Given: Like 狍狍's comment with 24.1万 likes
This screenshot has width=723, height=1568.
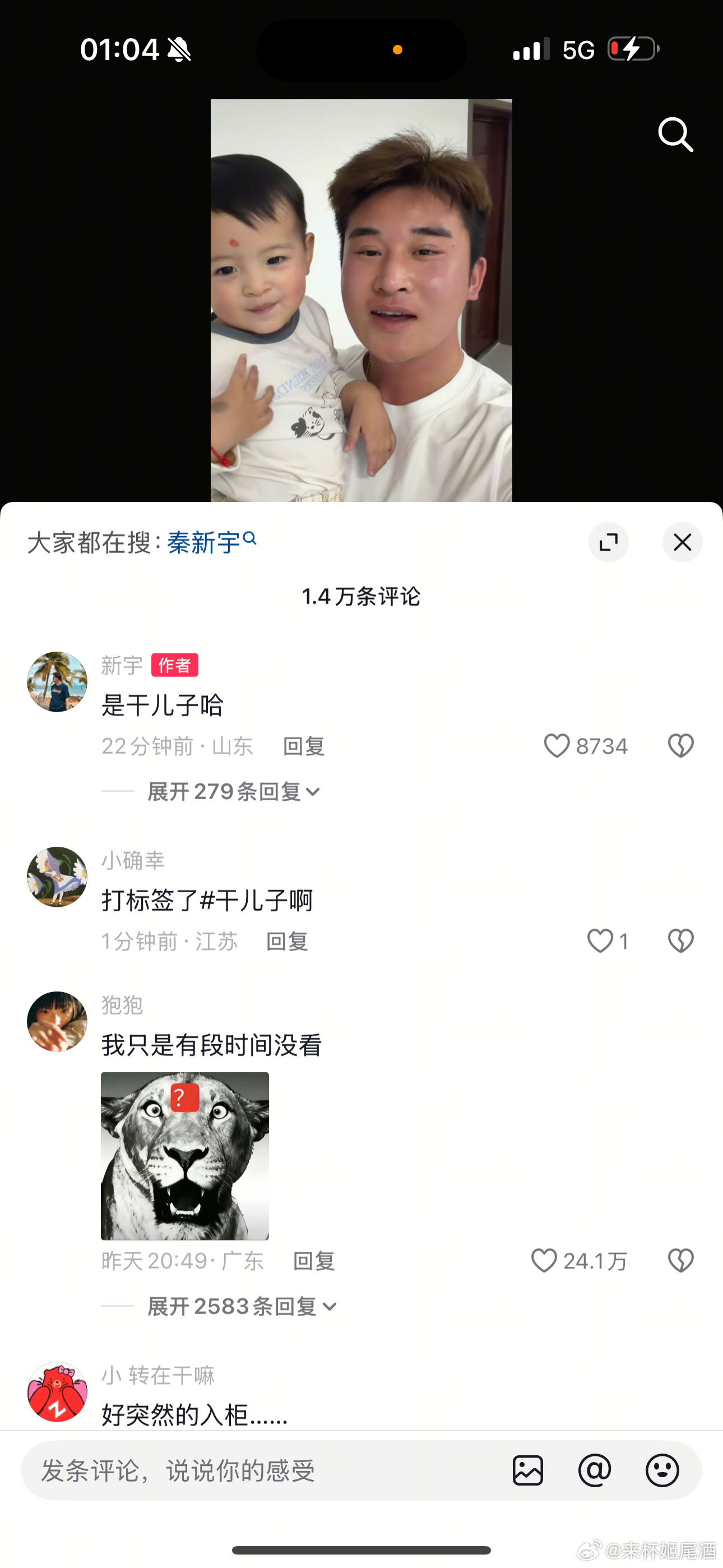Looking at the screenshot, I should point(544,1261).
